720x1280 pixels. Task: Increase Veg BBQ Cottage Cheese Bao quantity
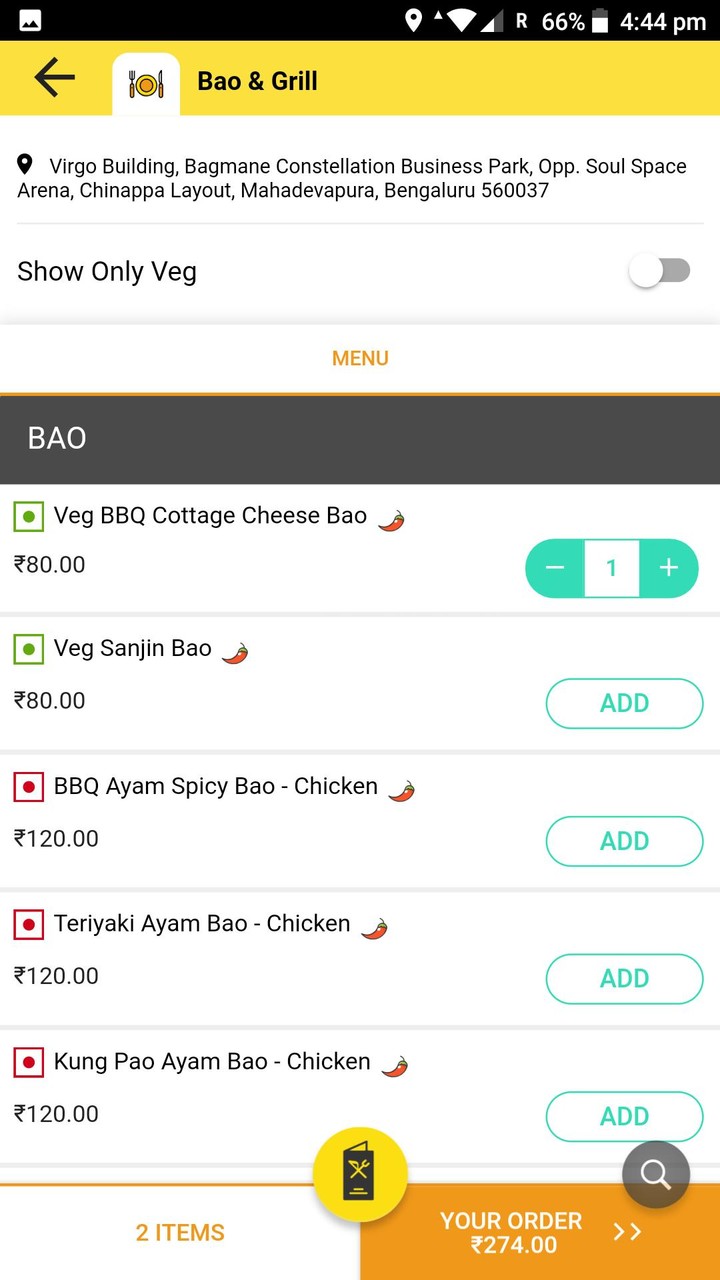pos(669,568)
